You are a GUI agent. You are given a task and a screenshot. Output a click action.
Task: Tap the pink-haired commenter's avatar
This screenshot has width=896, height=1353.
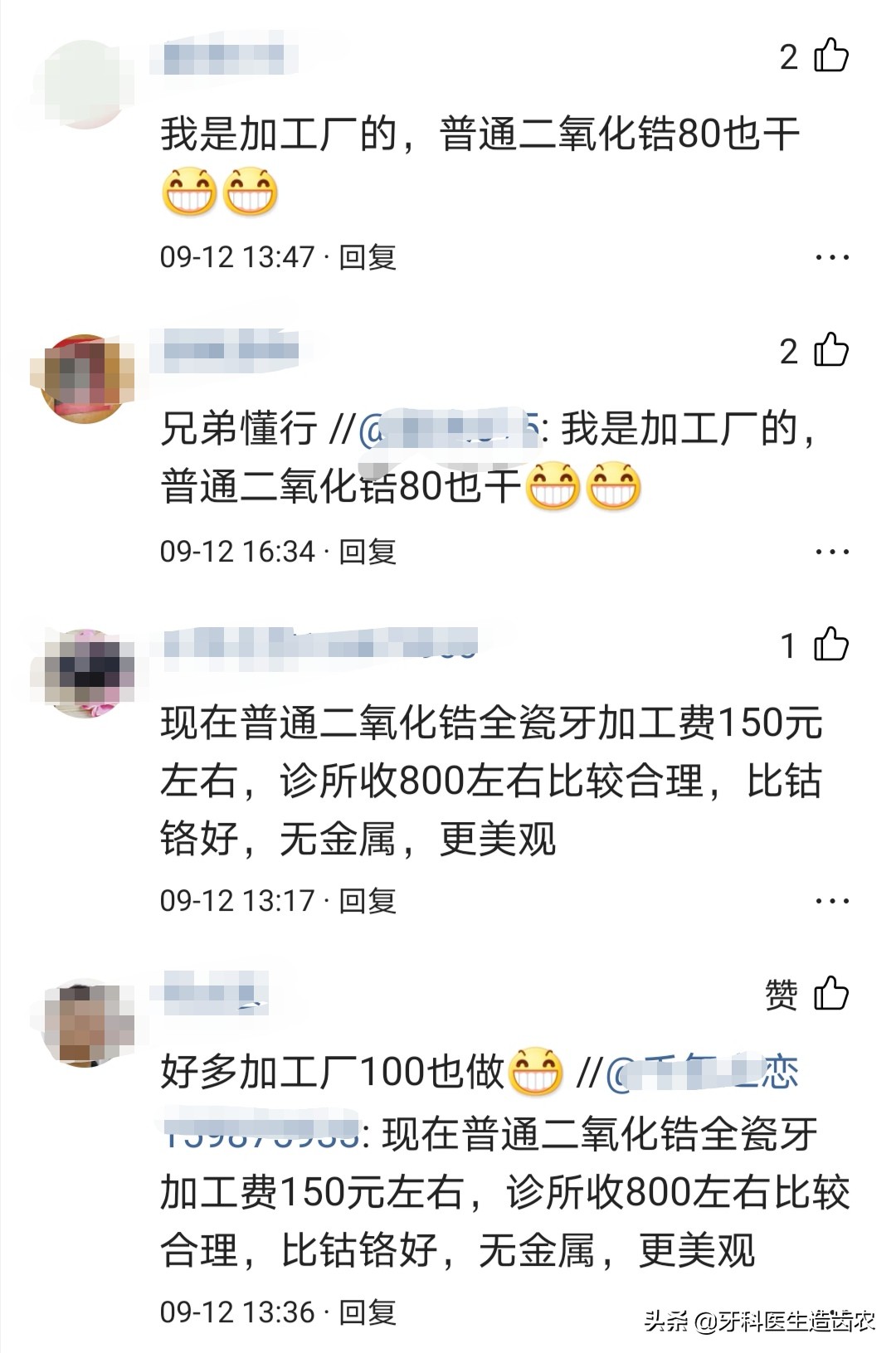83,672
